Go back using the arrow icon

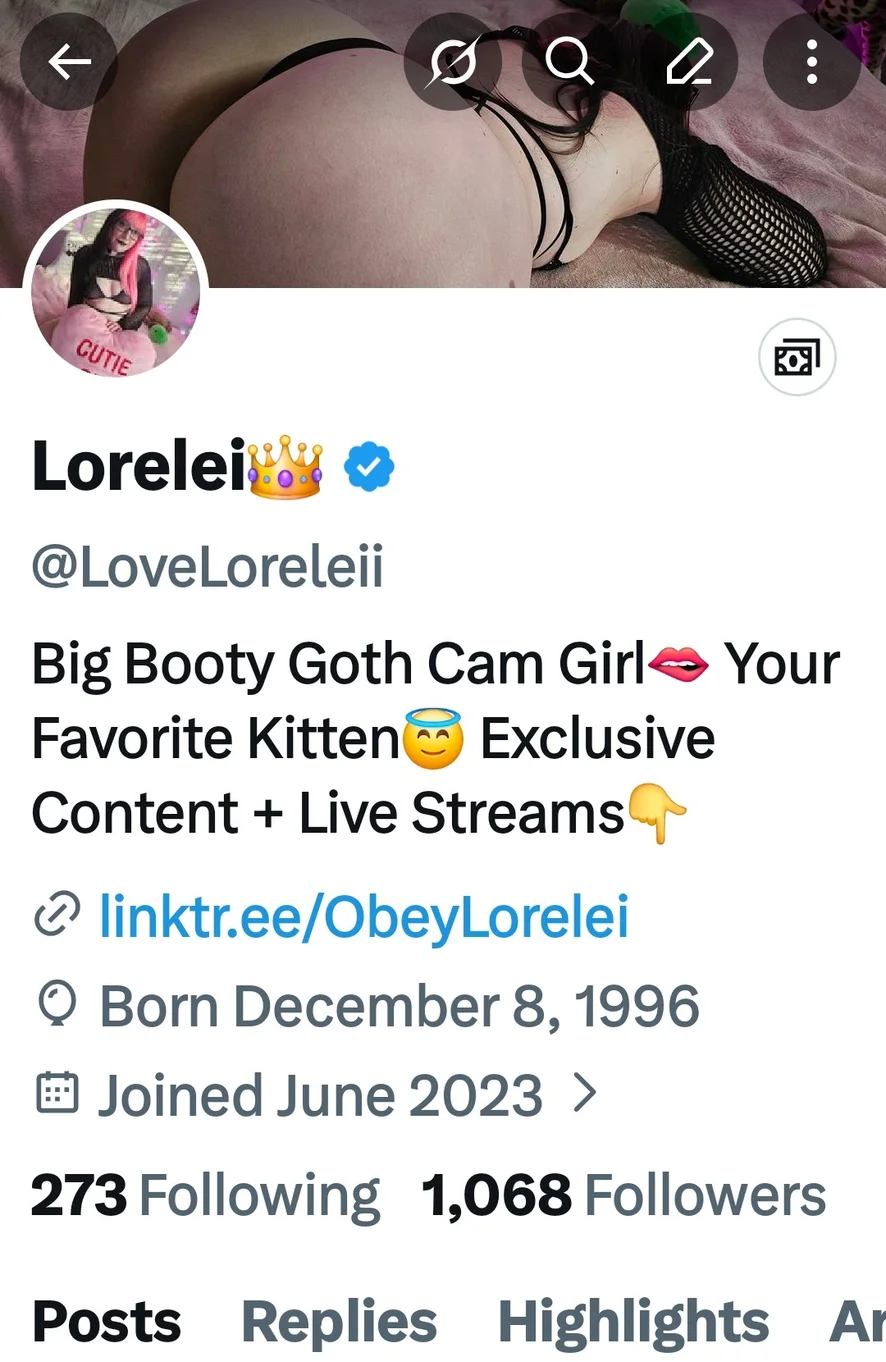[69, 63]
